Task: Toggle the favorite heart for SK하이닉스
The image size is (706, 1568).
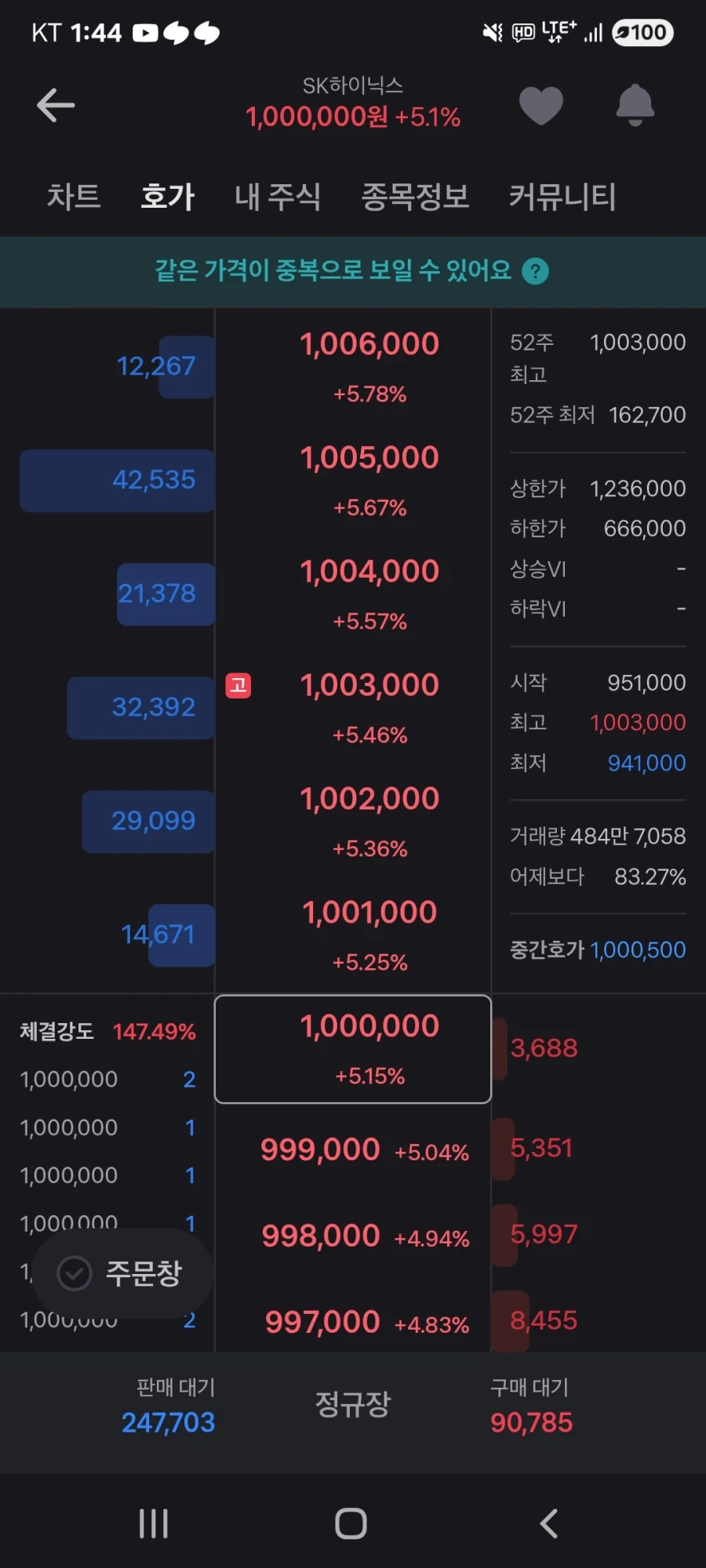Action: (x=541, y=104)
